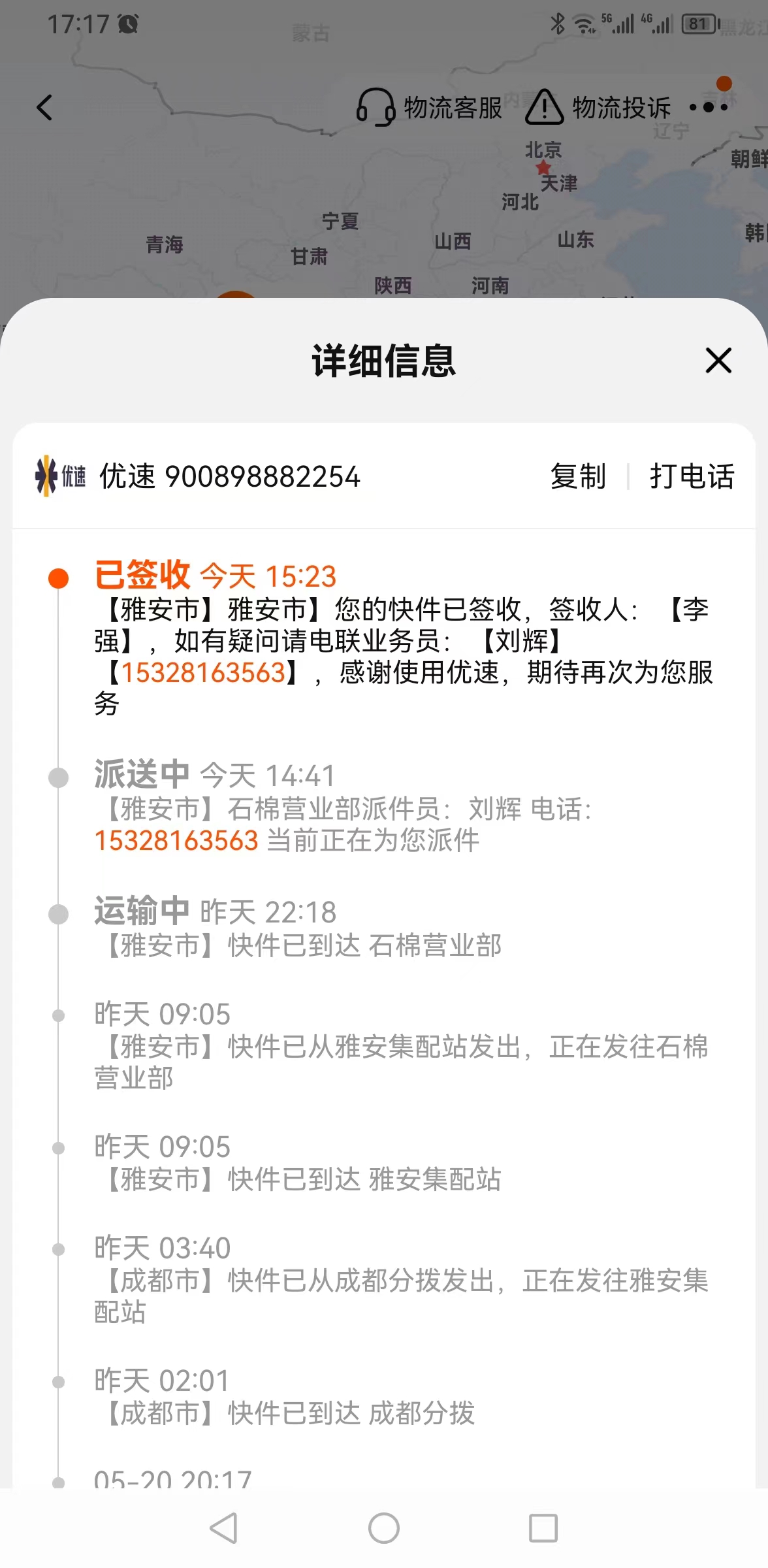Dial 15328163563 in the 已签收 entry
This screenshot has height=1568, width=768.
pos(204,672)
